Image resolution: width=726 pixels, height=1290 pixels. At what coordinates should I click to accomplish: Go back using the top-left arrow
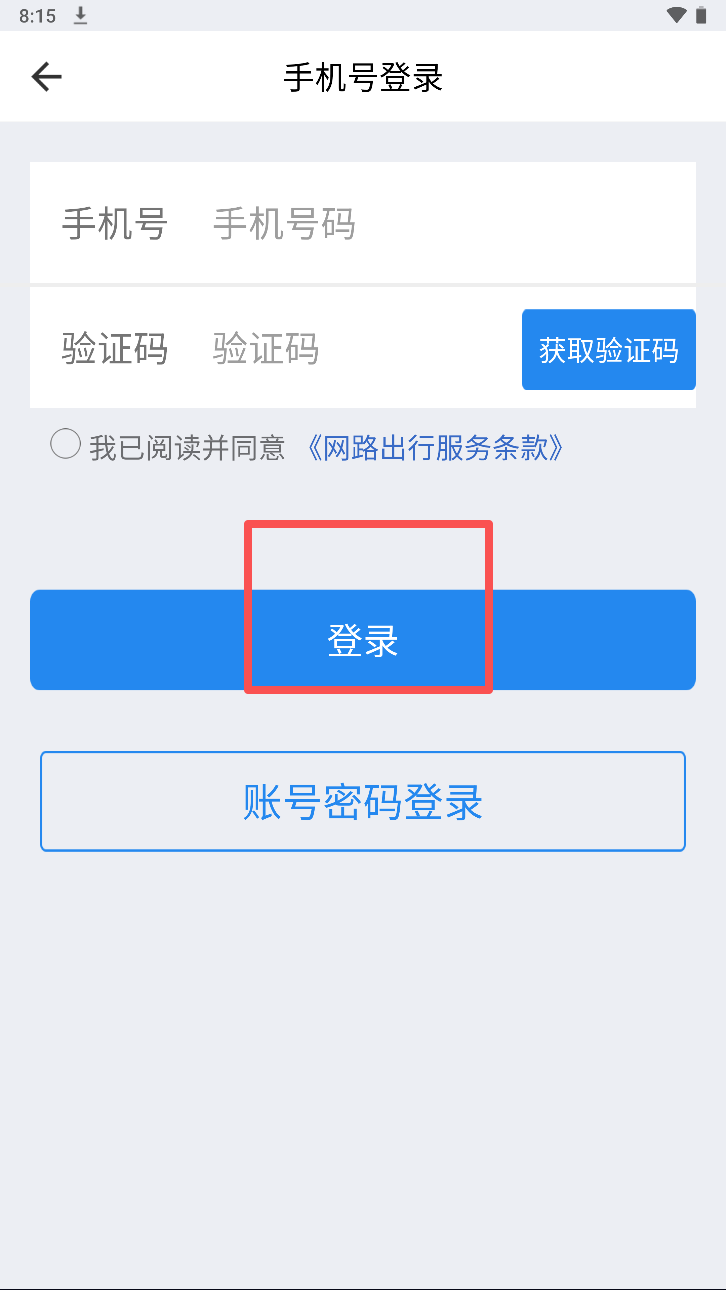click(x=46, y=77)
